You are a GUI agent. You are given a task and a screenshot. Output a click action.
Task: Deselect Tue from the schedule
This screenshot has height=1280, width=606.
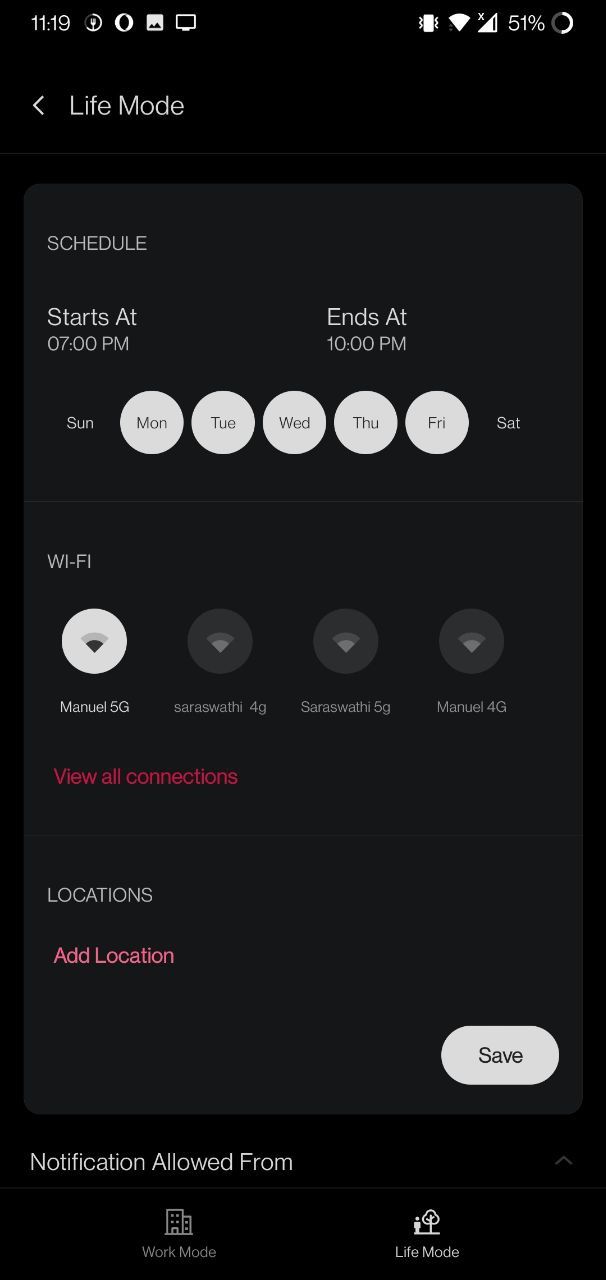tap(223, 423)
